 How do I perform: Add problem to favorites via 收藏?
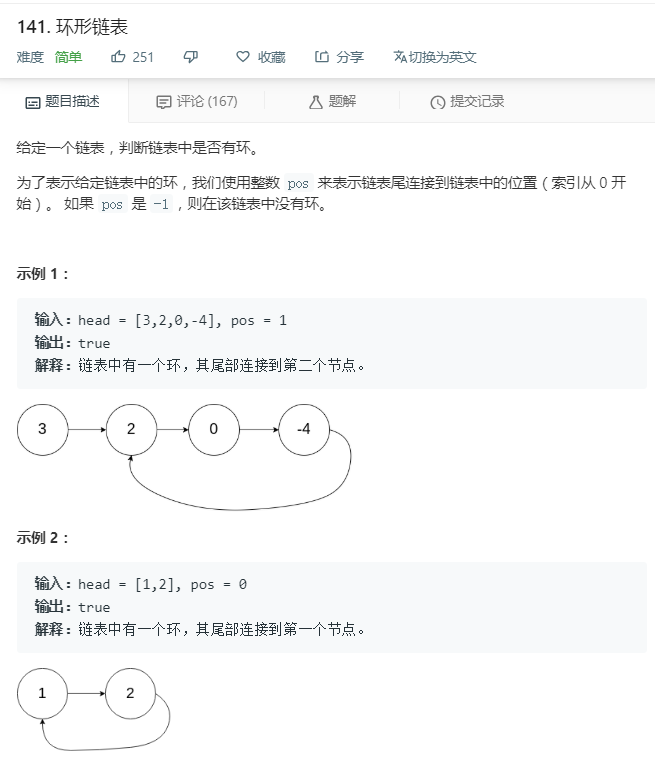[x=260, y=57]
